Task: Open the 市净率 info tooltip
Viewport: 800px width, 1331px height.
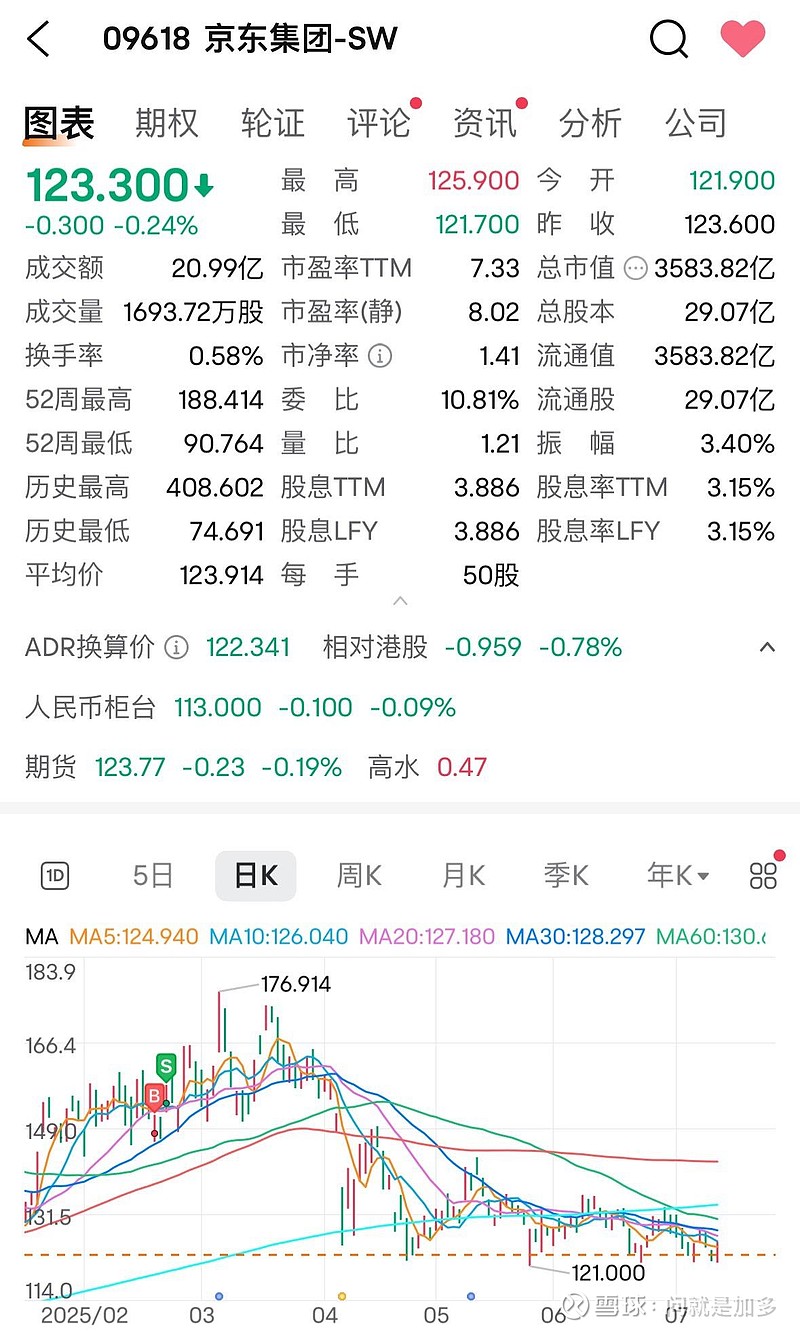Action: (380, 355)
